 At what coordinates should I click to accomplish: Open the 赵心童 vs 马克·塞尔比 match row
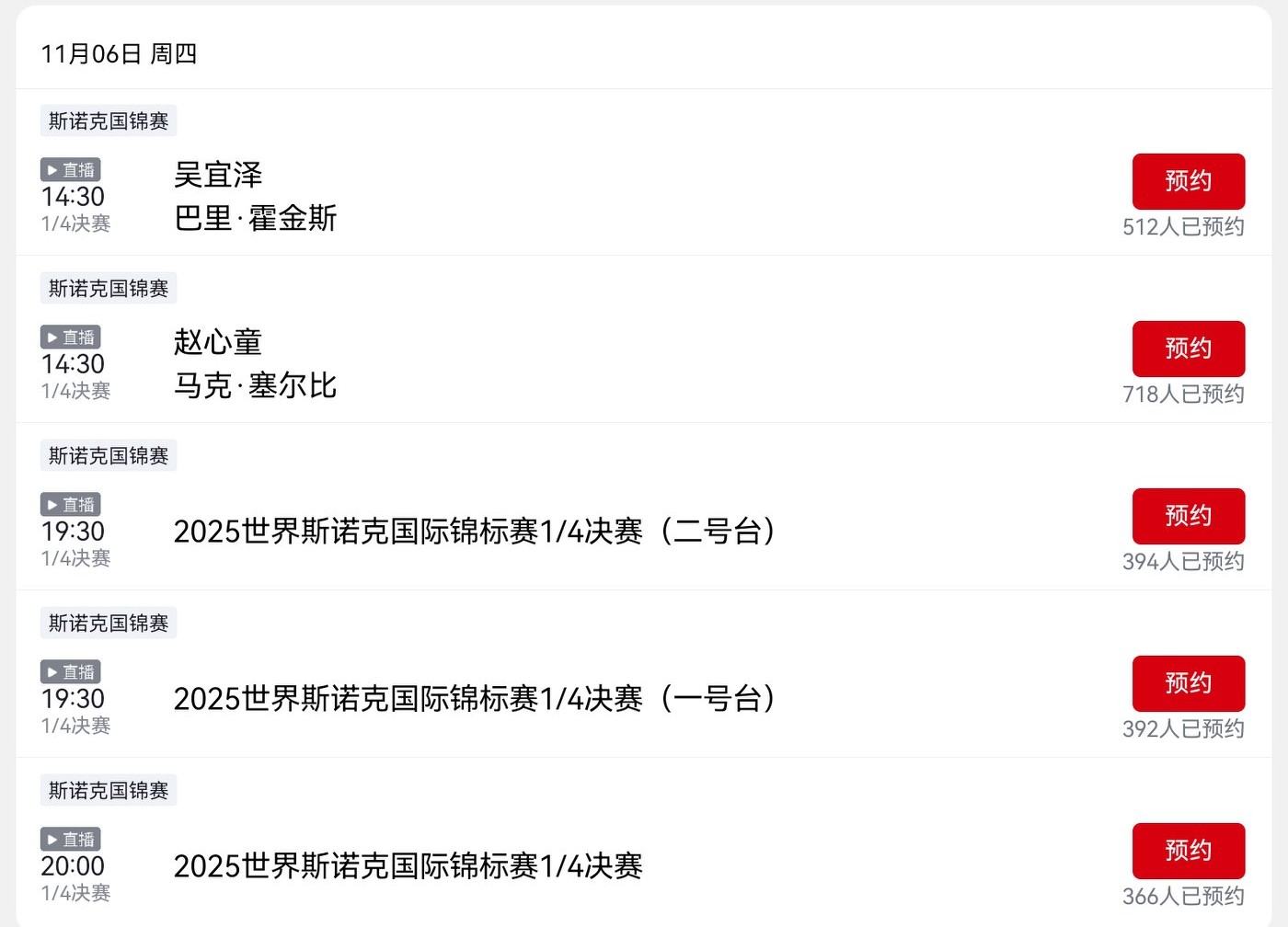(256, 363)
